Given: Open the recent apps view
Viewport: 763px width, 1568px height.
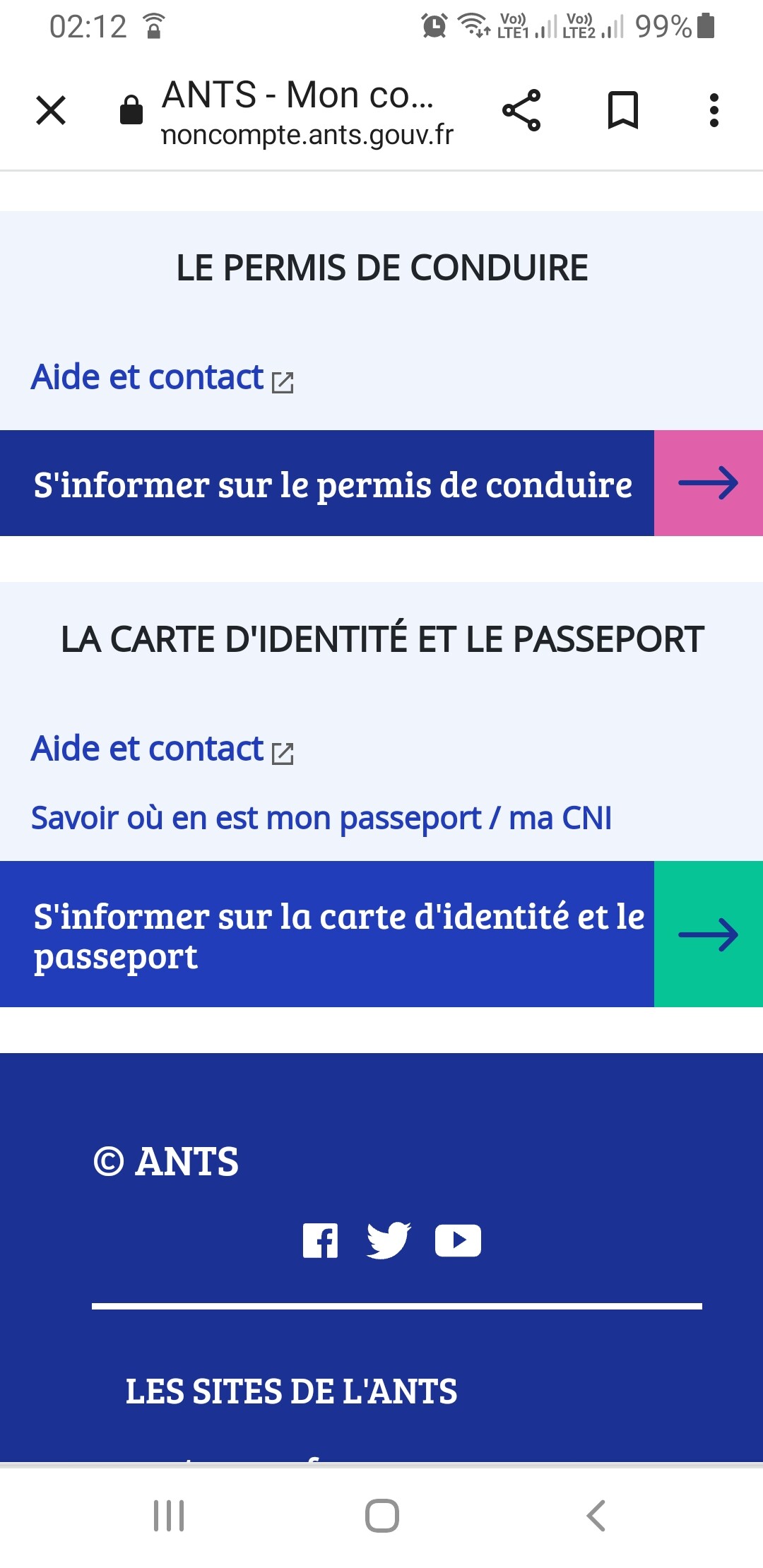Looking at the screenshot, I should point(169,1516).
